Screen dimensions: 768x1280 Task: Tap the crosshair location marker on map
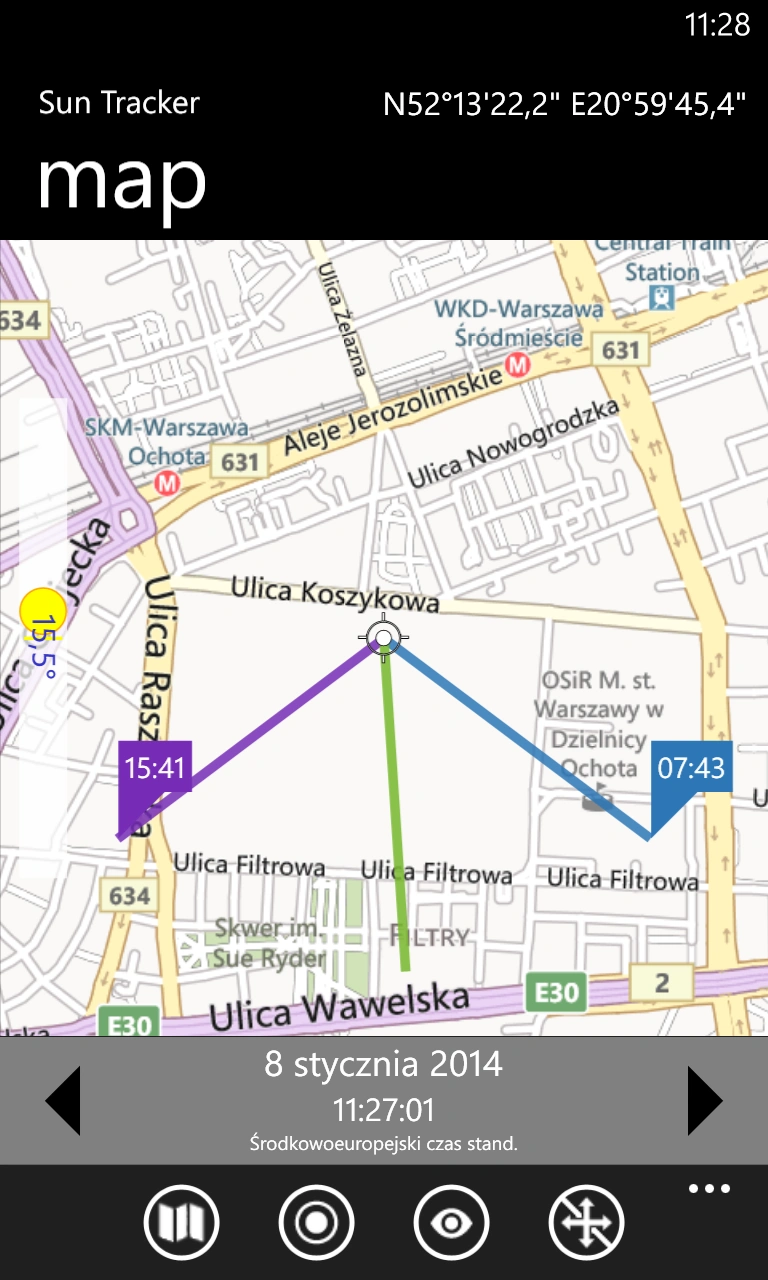click(x=383, y=636)
